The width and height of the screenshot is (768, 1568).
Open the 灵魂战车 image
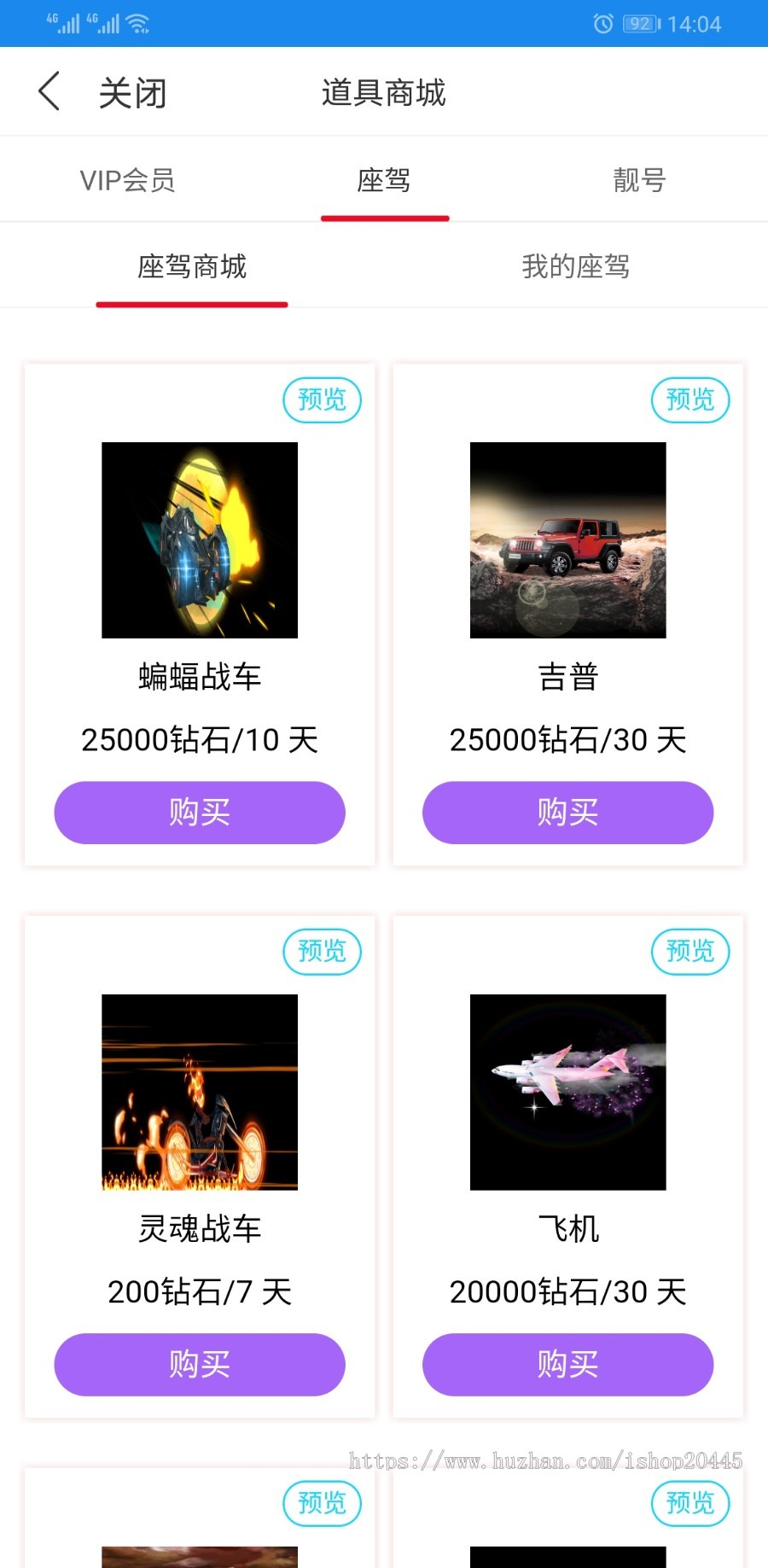click(x=200, y=1092)
